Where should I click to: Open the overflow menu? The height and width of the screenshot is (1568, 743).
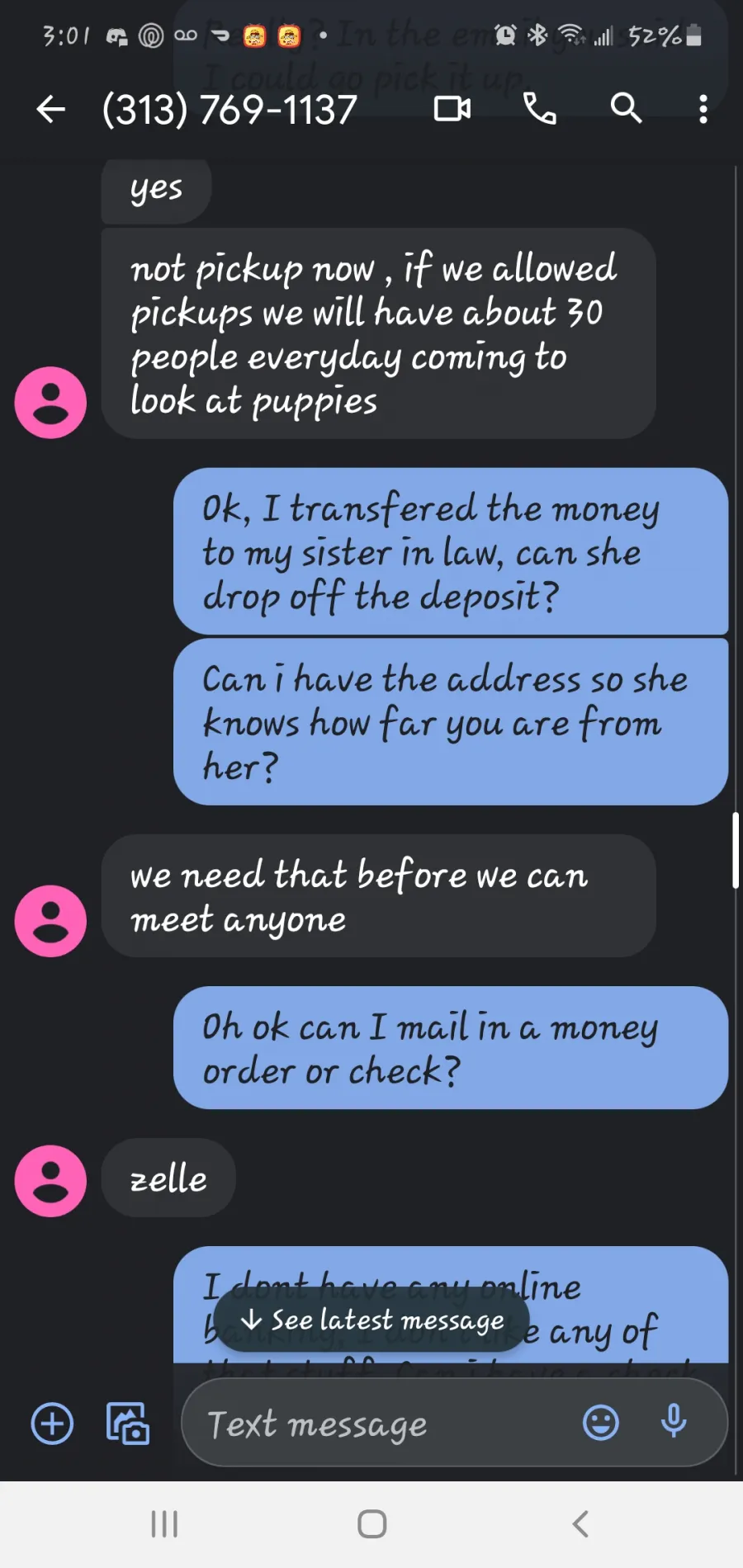point(703,109)
